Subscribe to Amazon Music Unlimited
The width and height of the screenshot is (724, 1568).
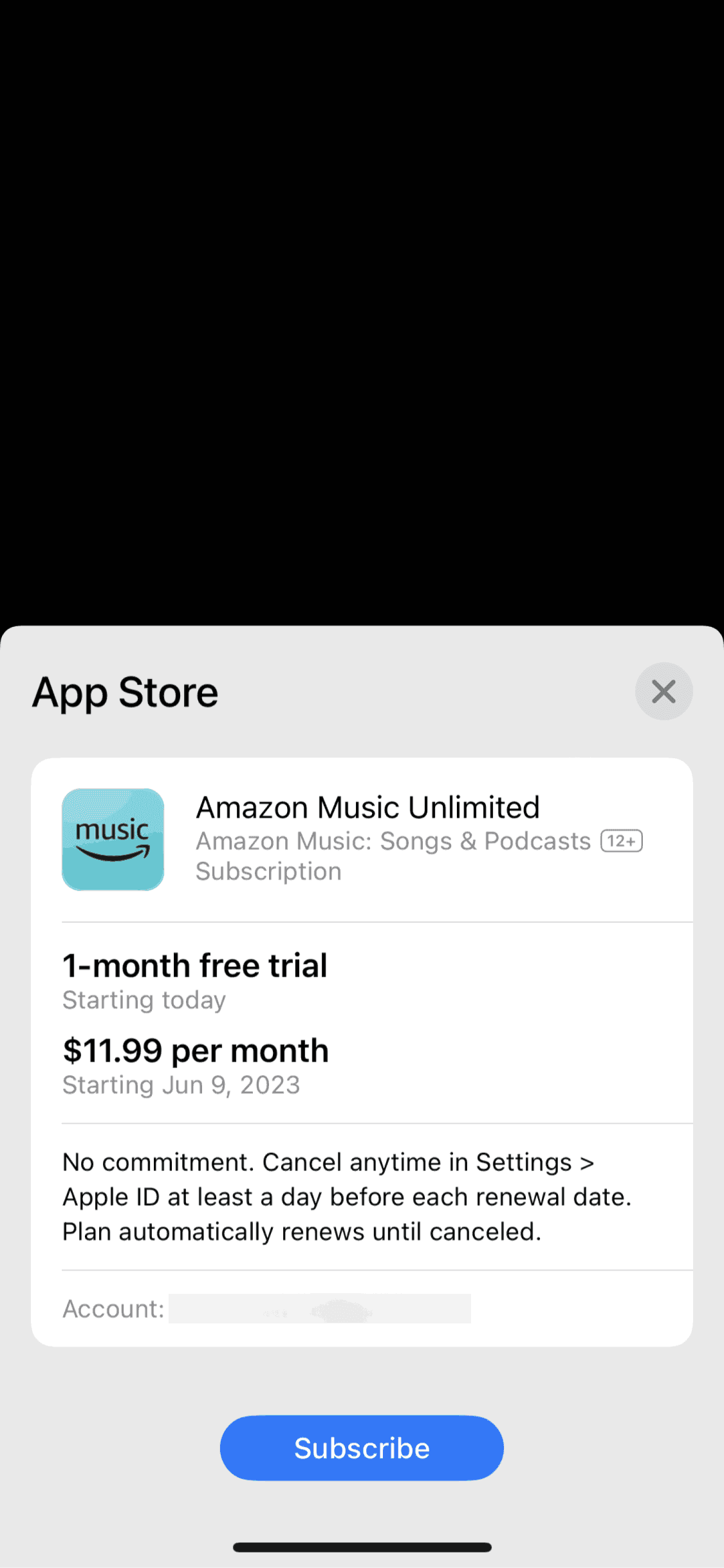(x=362, y=1448)
